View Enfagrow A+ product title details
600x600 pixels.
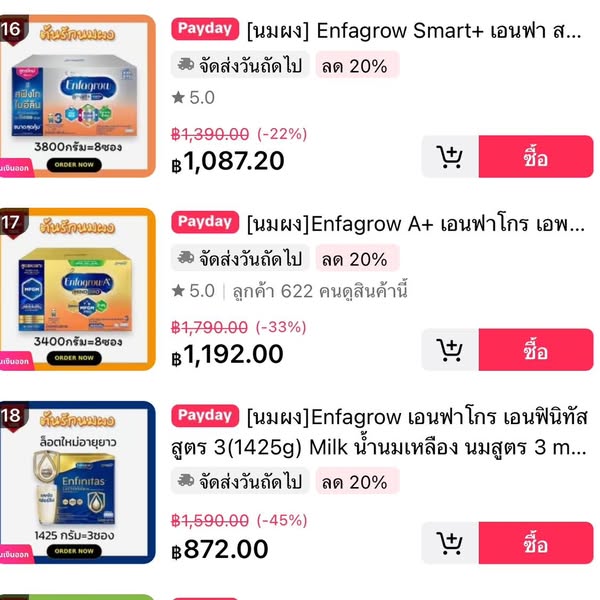(x=414, y=224)
